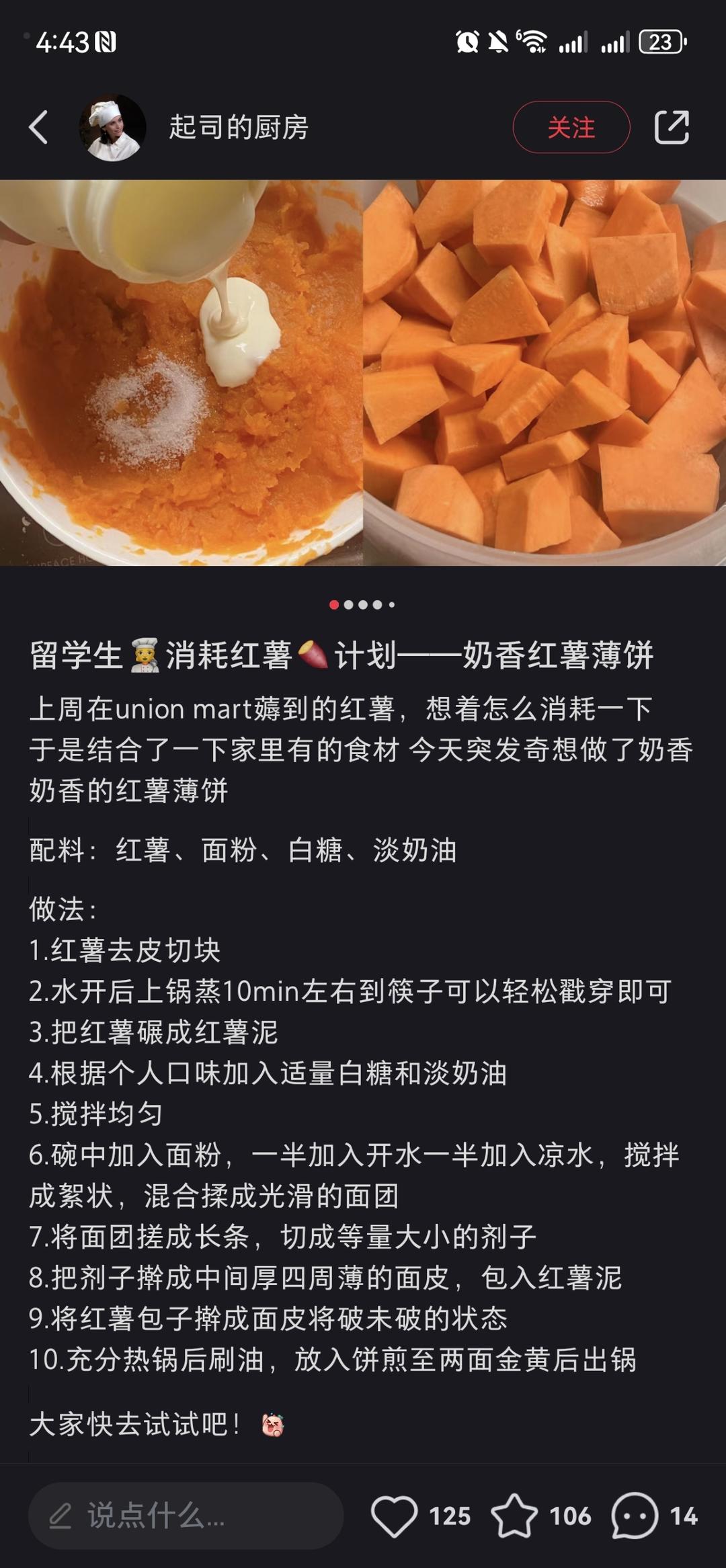Select the last carousel page dot
Viewport: 726px width, 1568px height.
[x=391, y=604]
